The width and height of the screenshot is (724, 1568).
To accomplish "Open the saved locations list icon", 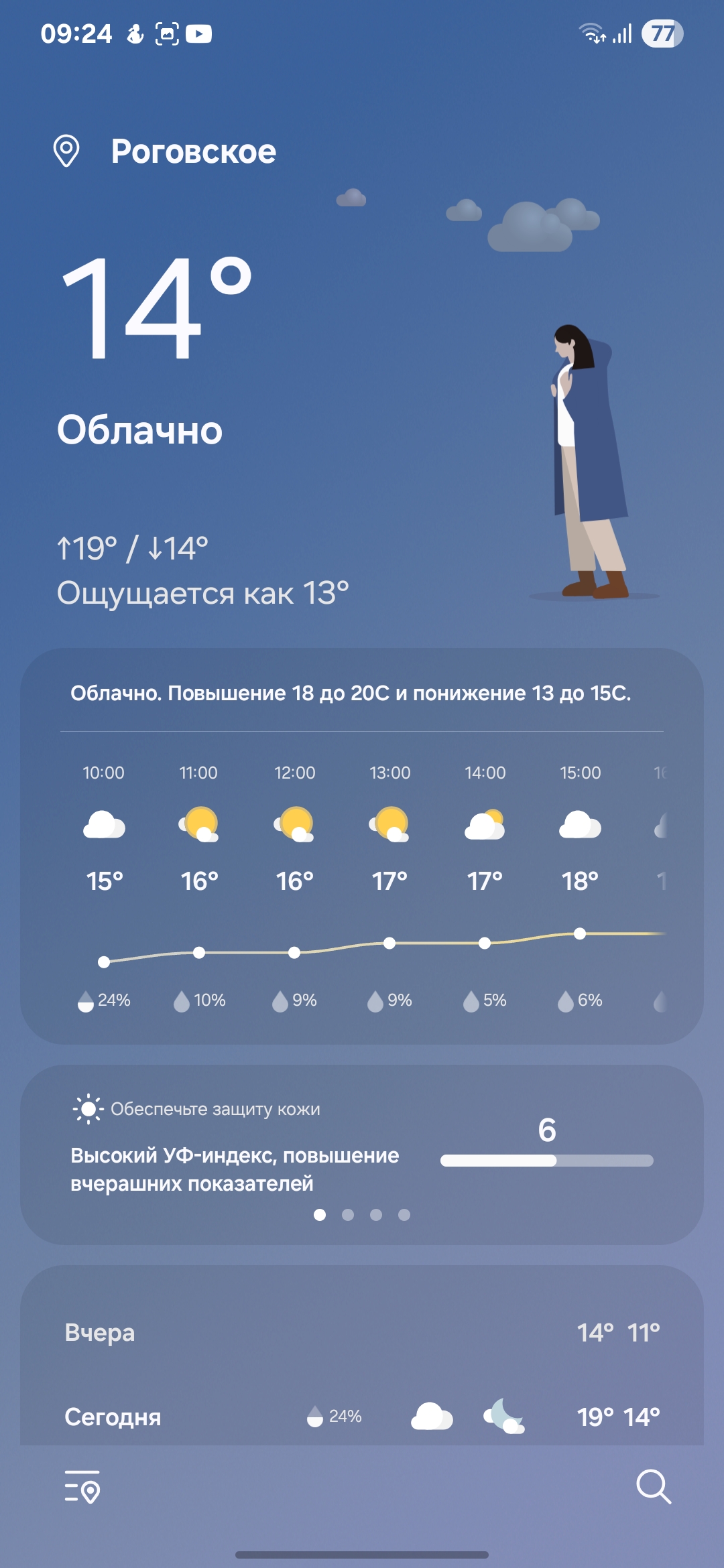I will coord(82,1486).
